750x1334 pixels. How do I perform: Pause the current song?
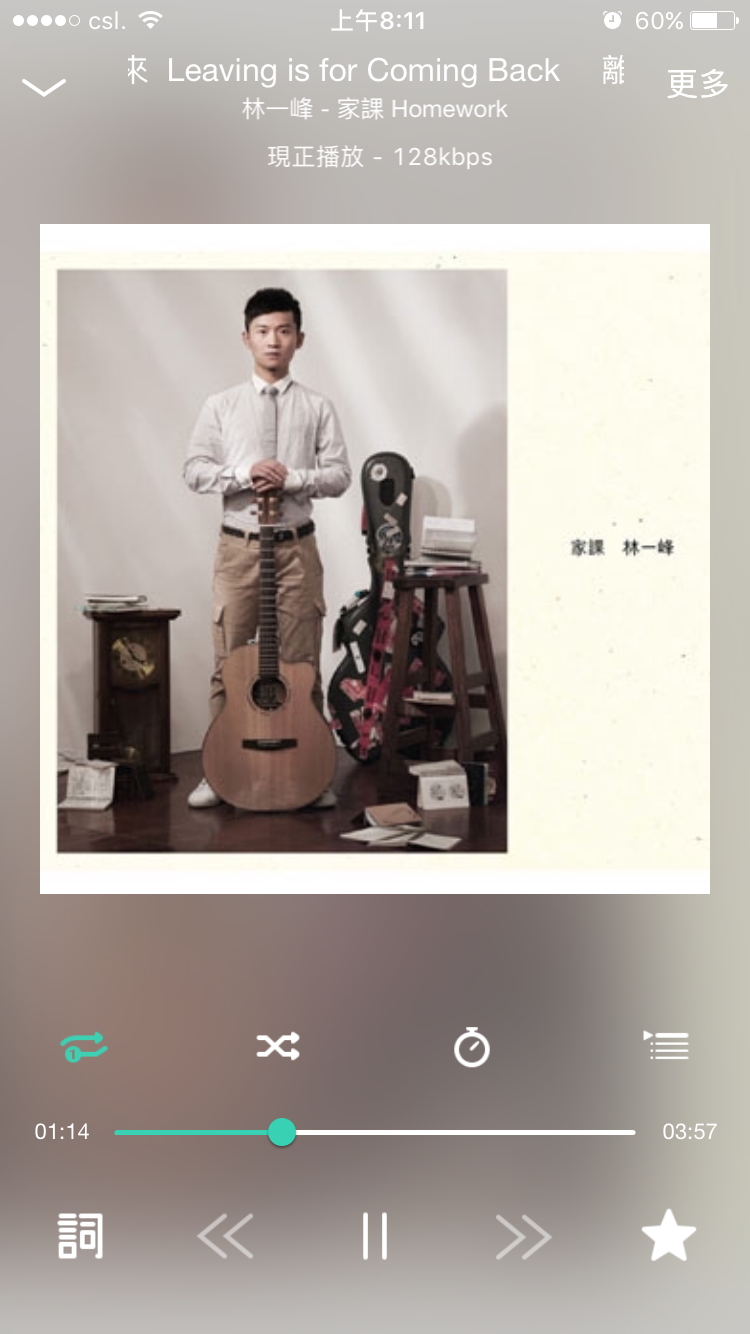375,1237
